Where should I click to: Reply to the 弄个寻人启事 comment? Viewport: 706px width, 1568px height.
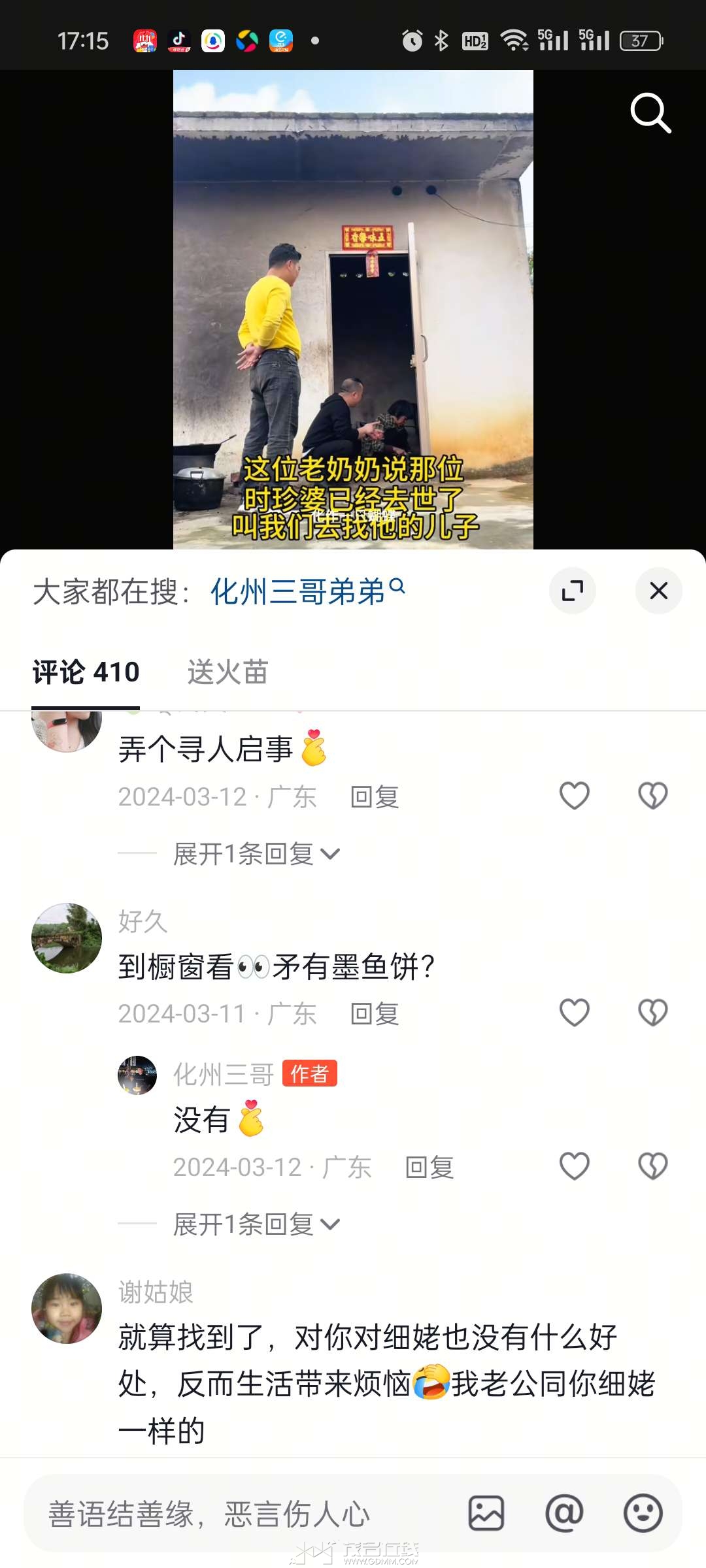(x=374, y=797)
